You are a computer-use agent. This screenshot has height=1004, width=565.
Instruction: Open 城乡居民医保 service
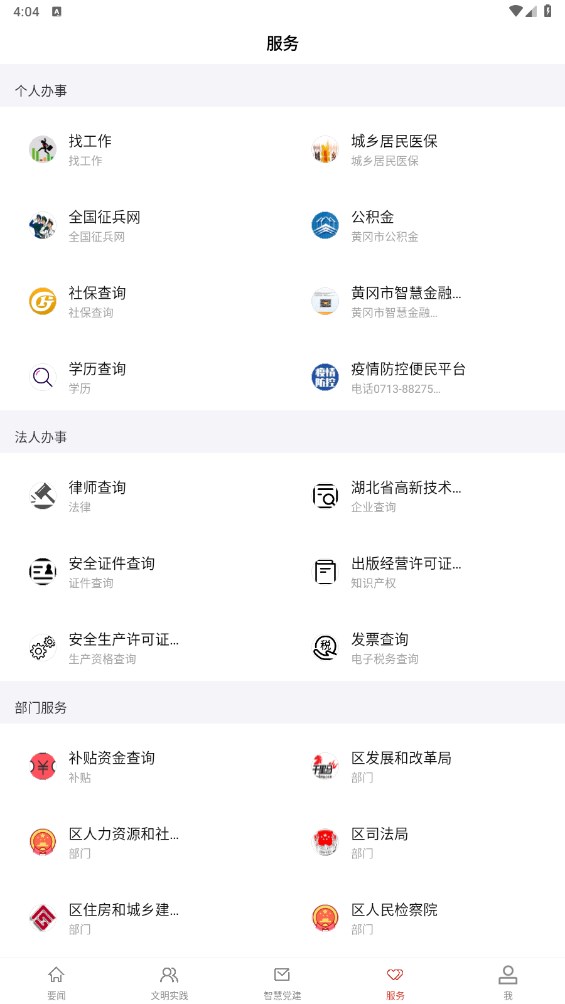tap(423, 150)
